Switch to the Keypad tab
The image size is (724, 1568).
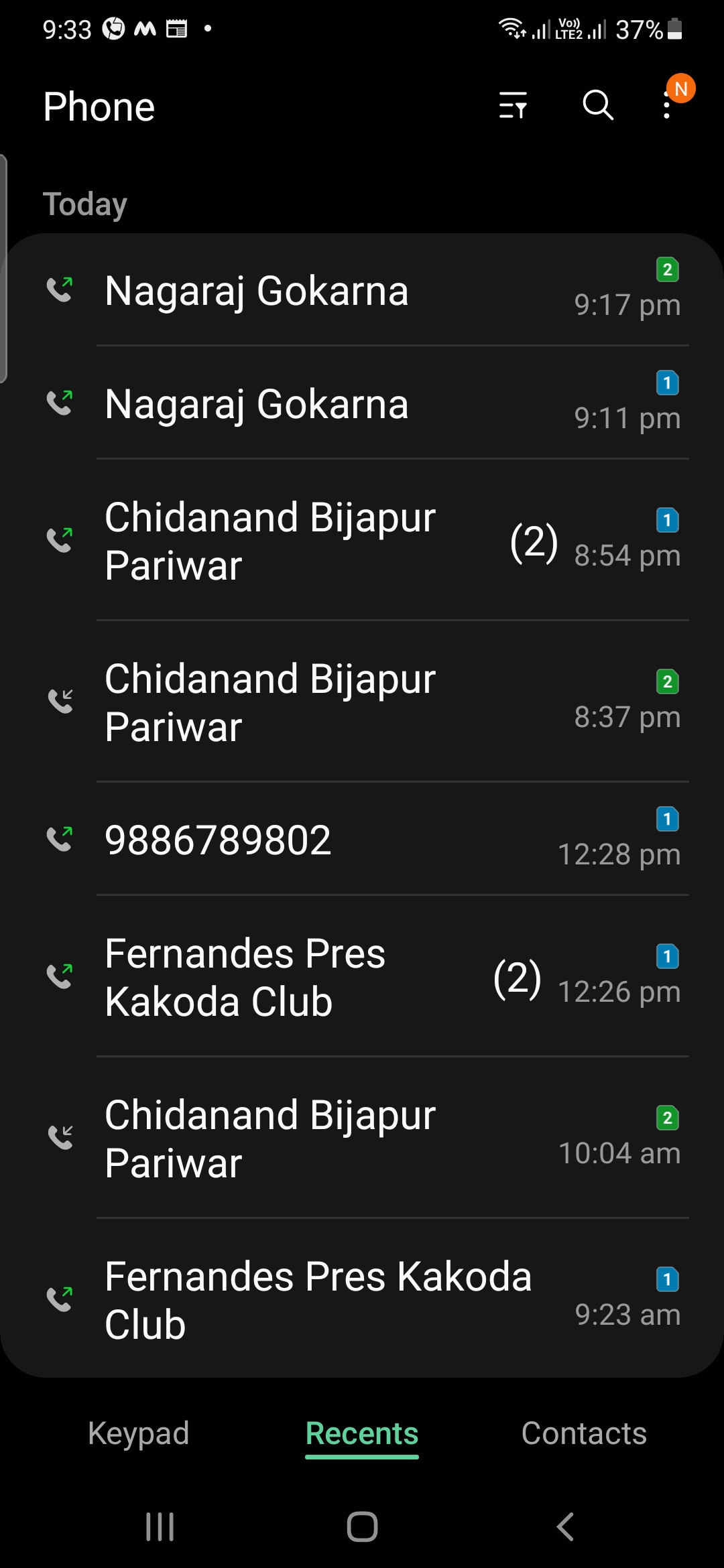point(139,1434)
